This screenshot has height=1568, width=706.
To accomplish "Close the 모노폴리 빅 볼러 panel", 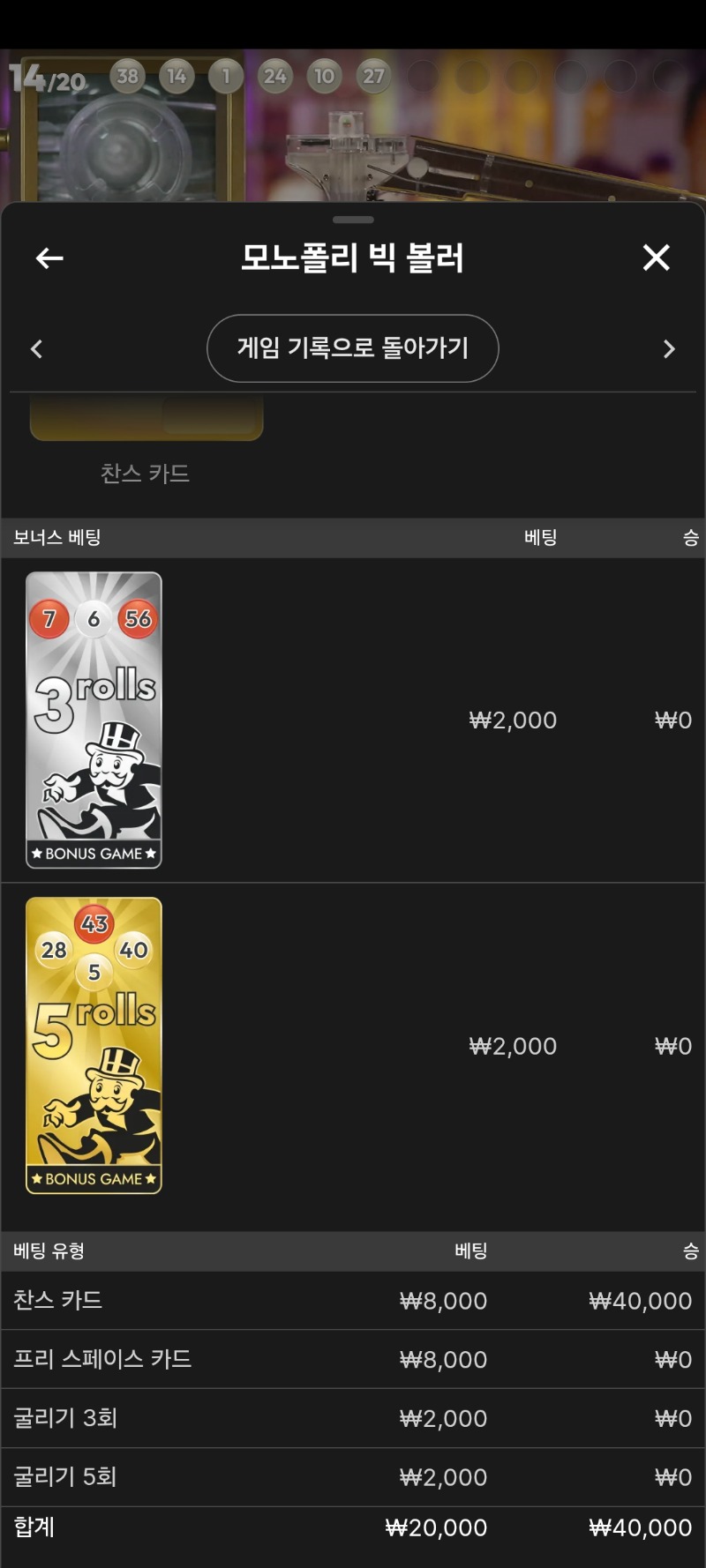I will (656, 258).
